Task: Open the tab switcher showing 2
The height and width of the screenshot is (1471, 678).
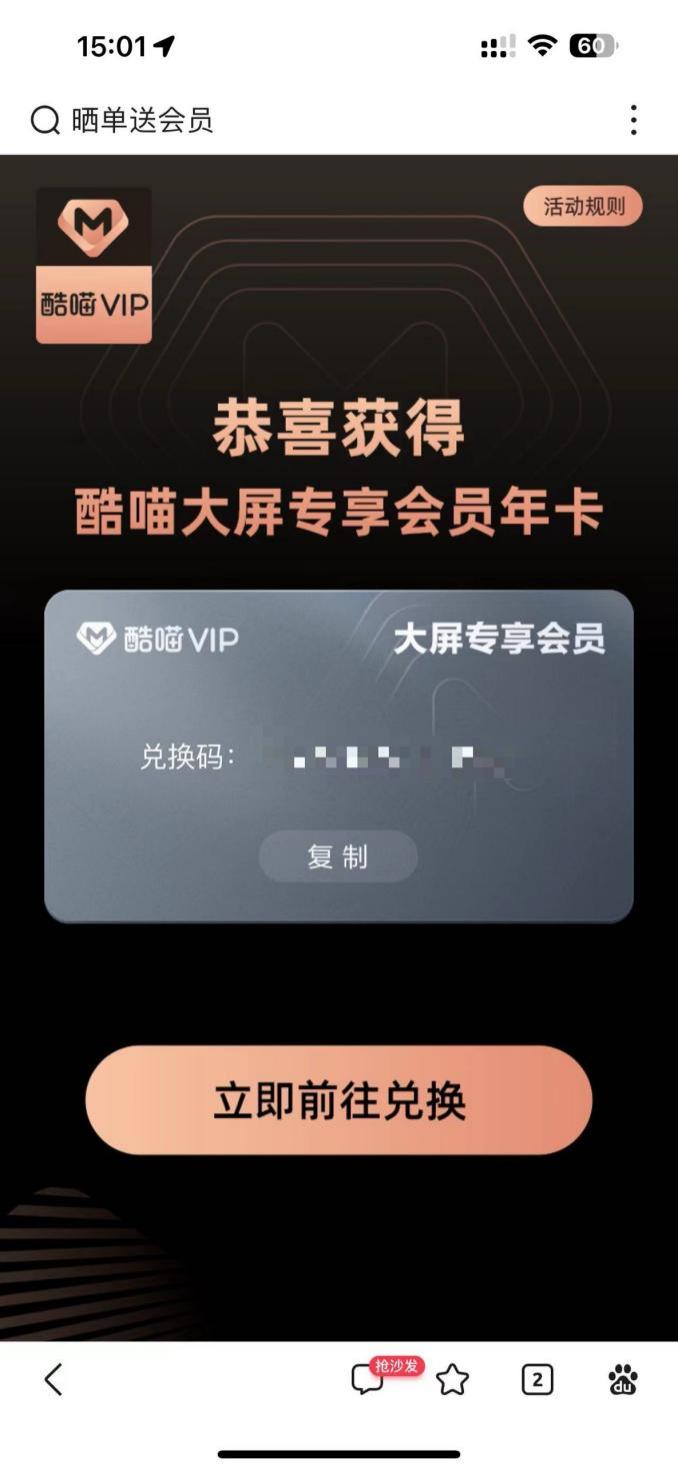Action: [x=537, y=1380]
